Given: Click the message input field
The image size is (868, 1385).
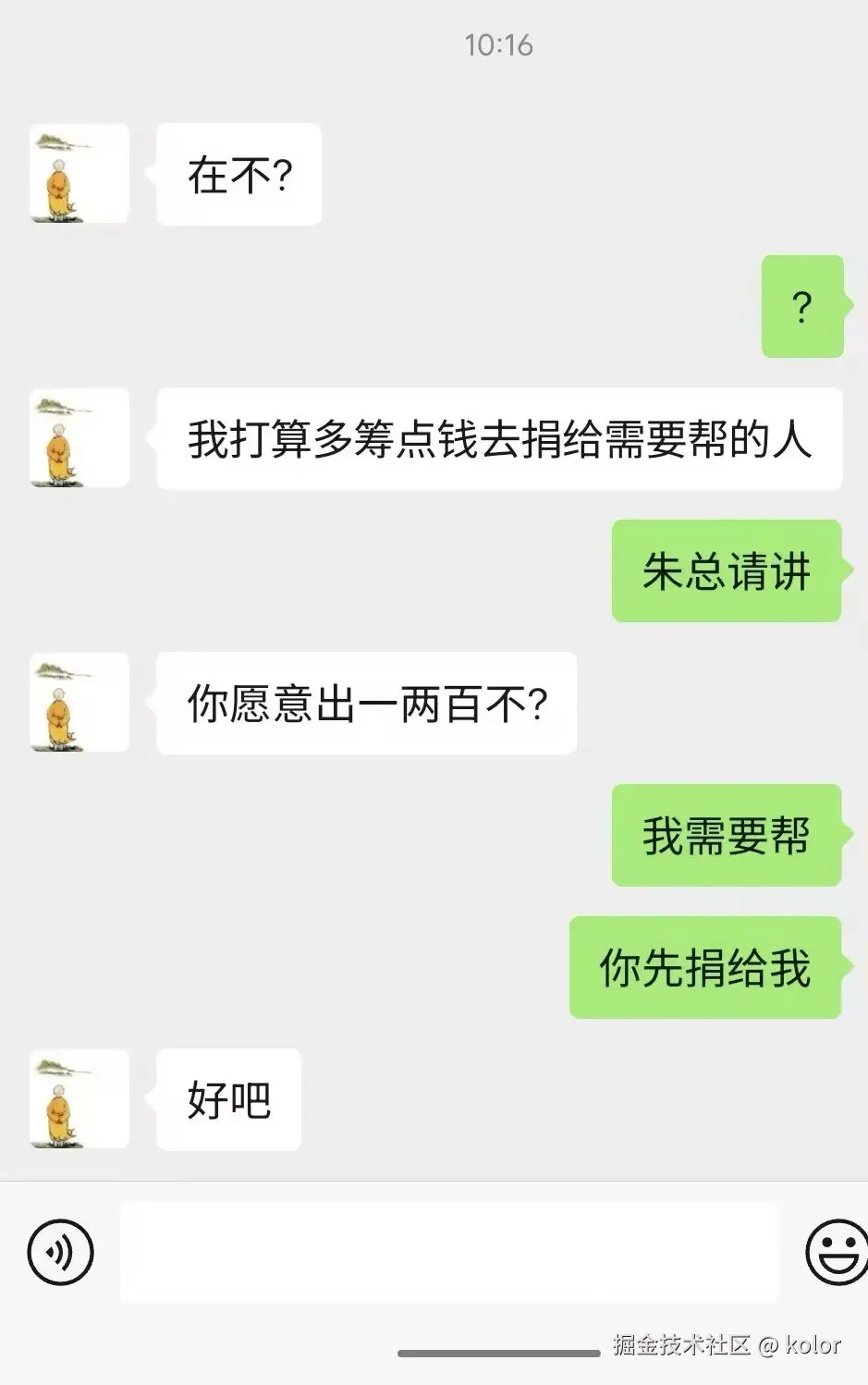Looking at the screenshot, I should point(448,1253).
